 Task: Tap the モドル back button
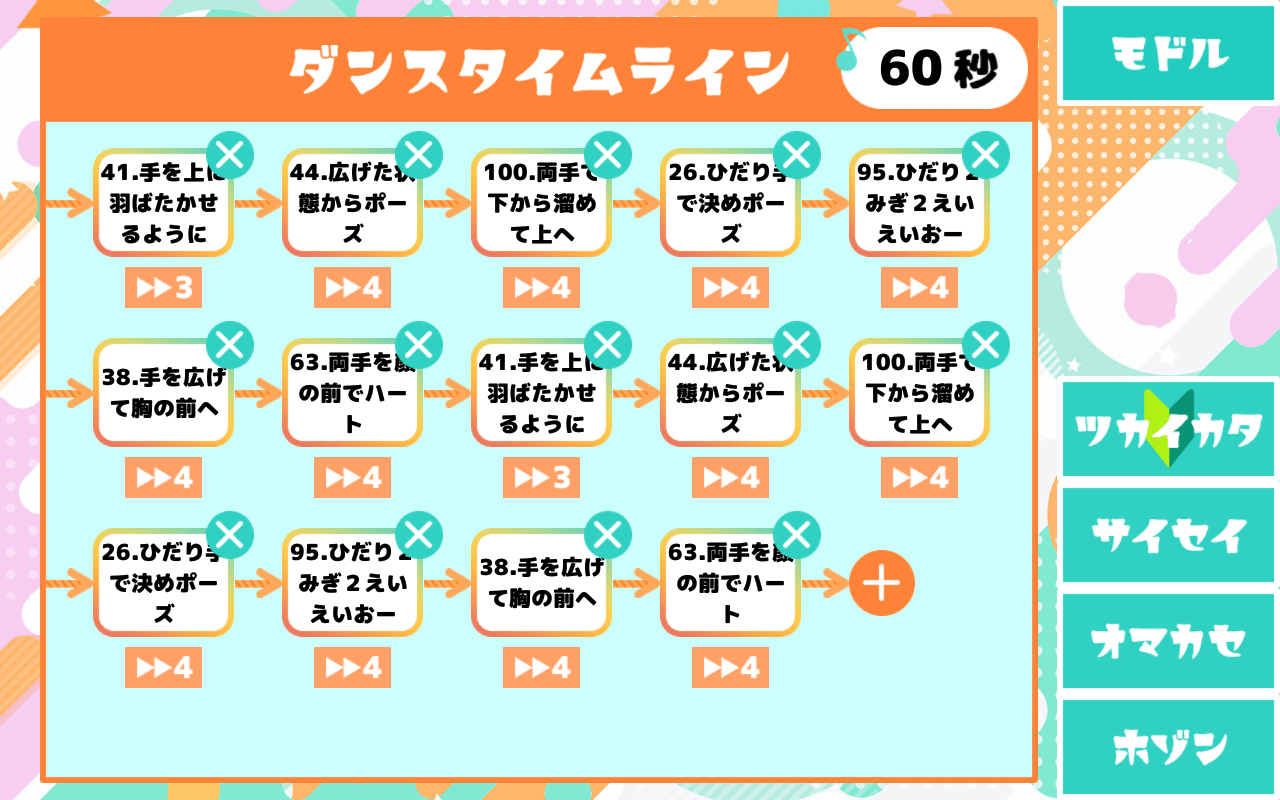tap(1168, 53)
